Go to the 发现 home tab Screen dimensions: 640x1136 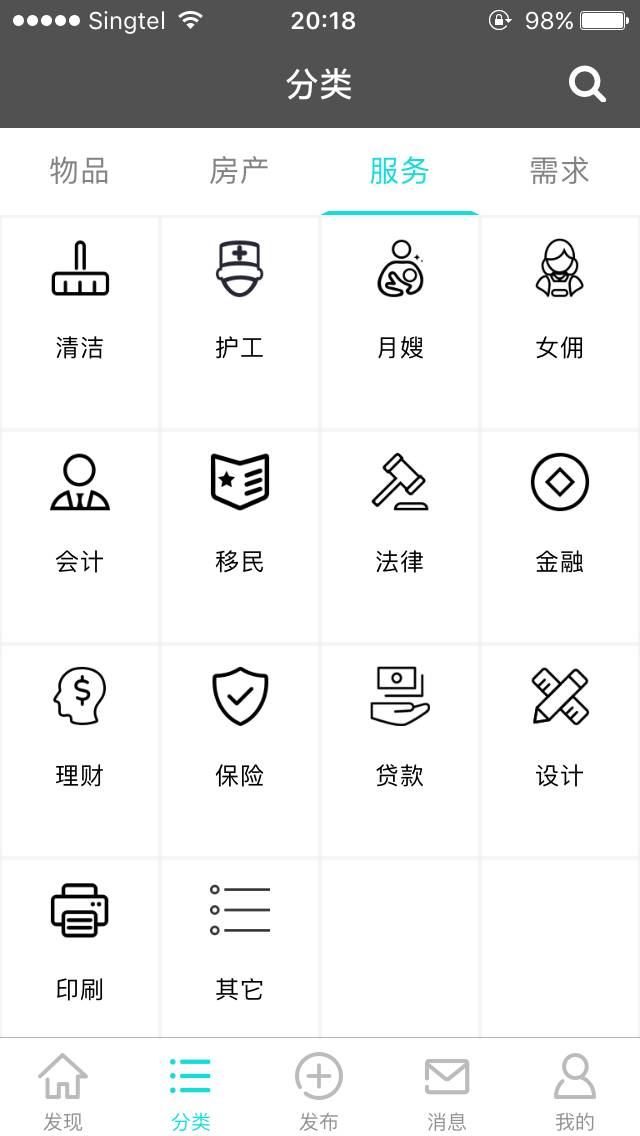click(x=63, y=1090)
